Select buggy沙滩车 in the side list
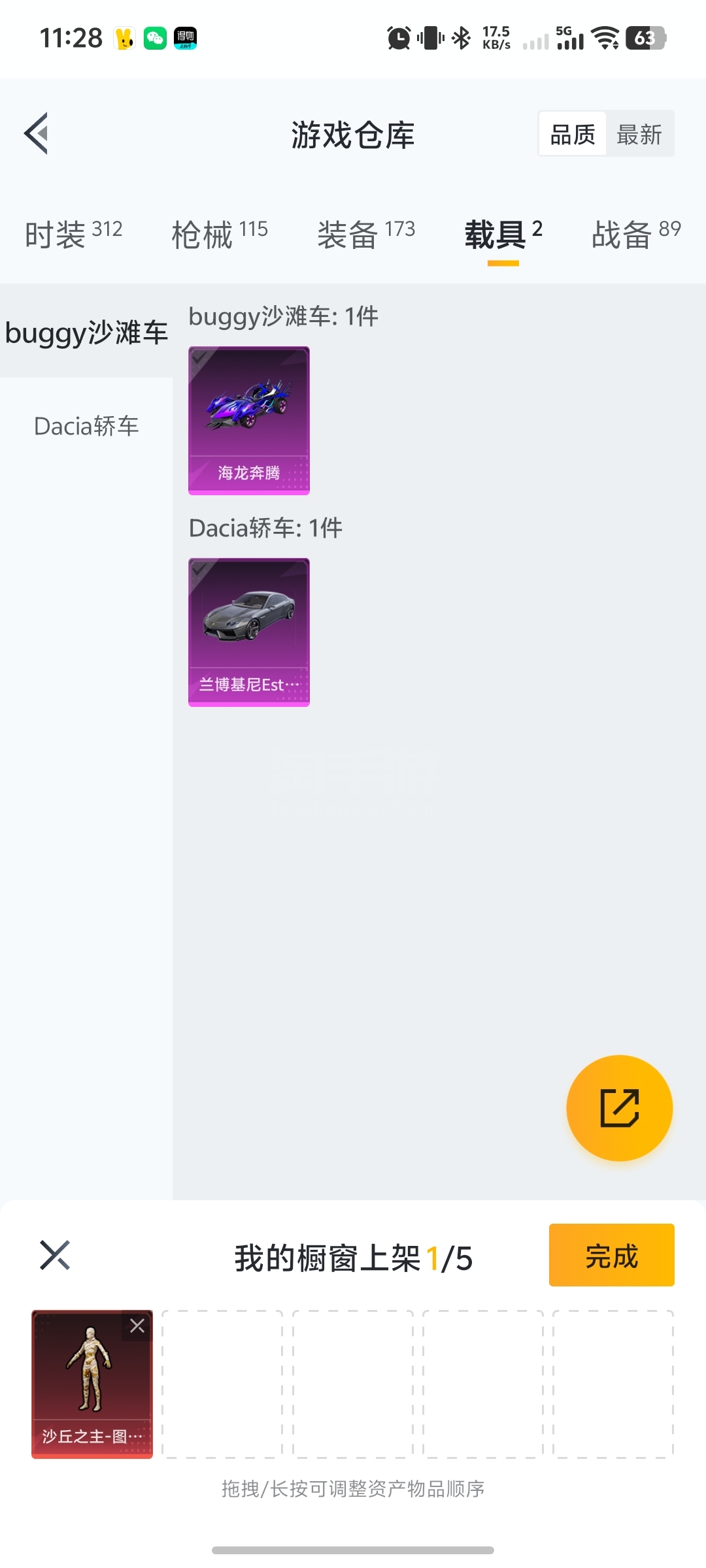This screenshot has height=1568, width=706. click(x=86, y=332)
